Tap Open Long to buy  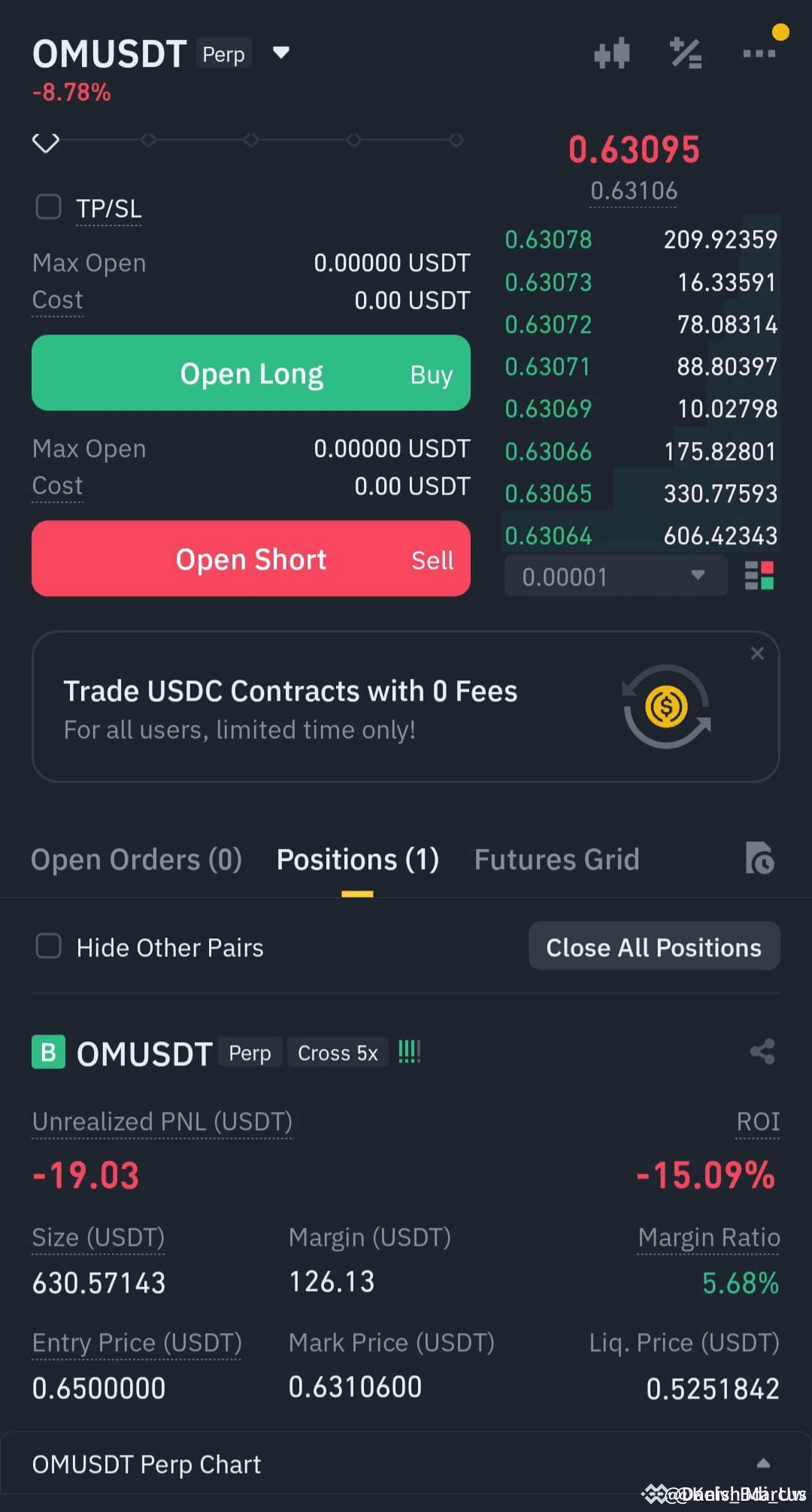pos(251,373)
